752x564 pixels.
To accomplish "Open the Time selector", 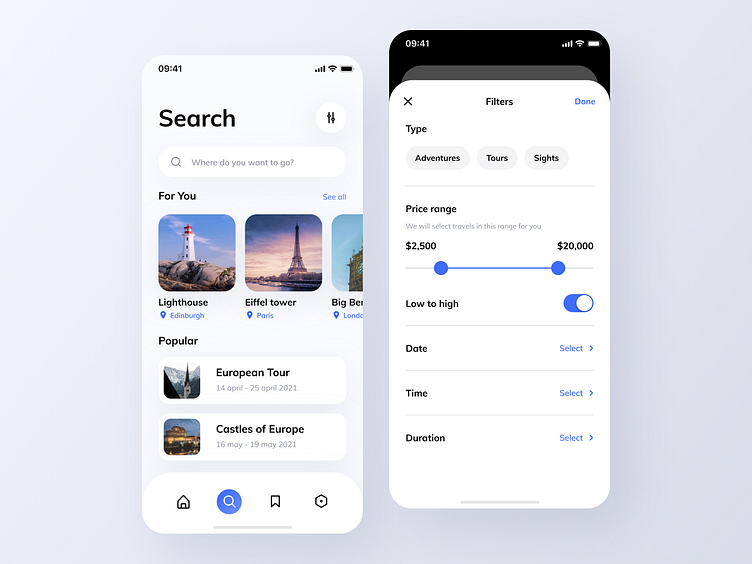I will pyautogui.click(x=576, y=393).
